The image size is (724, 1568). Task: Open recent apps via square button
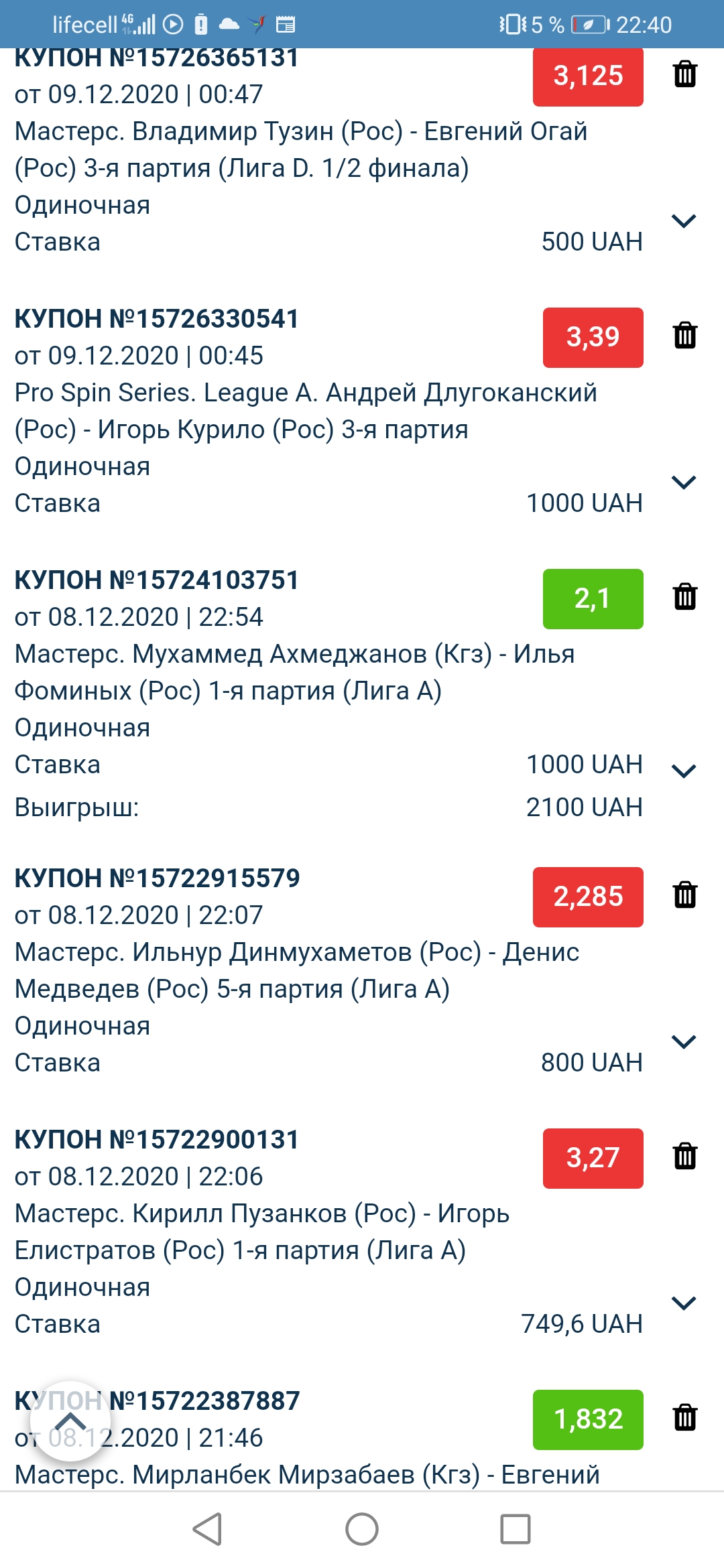[516, 1529]
